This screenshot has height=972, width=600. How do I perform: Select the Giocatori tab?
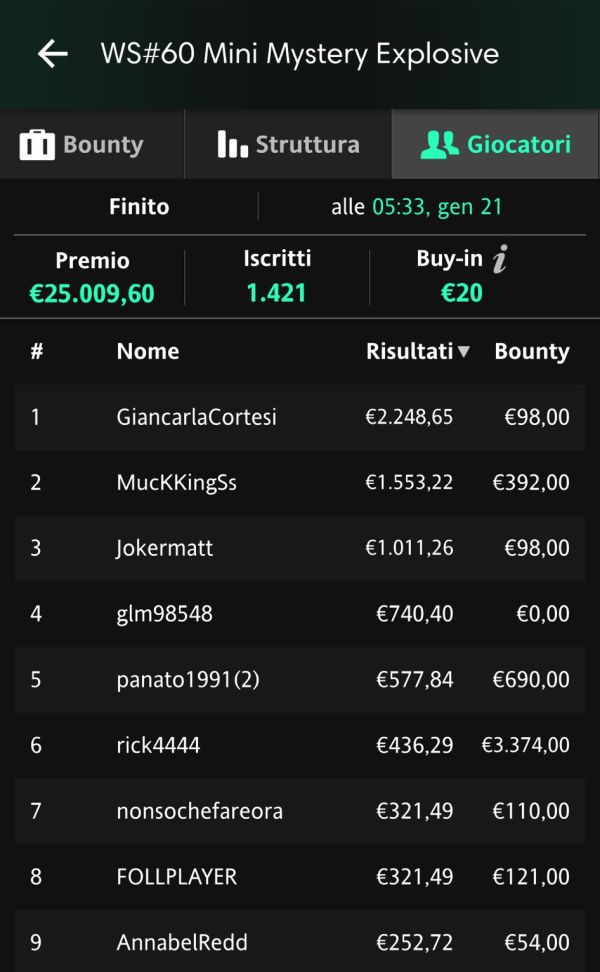click(x=495, y=144)
